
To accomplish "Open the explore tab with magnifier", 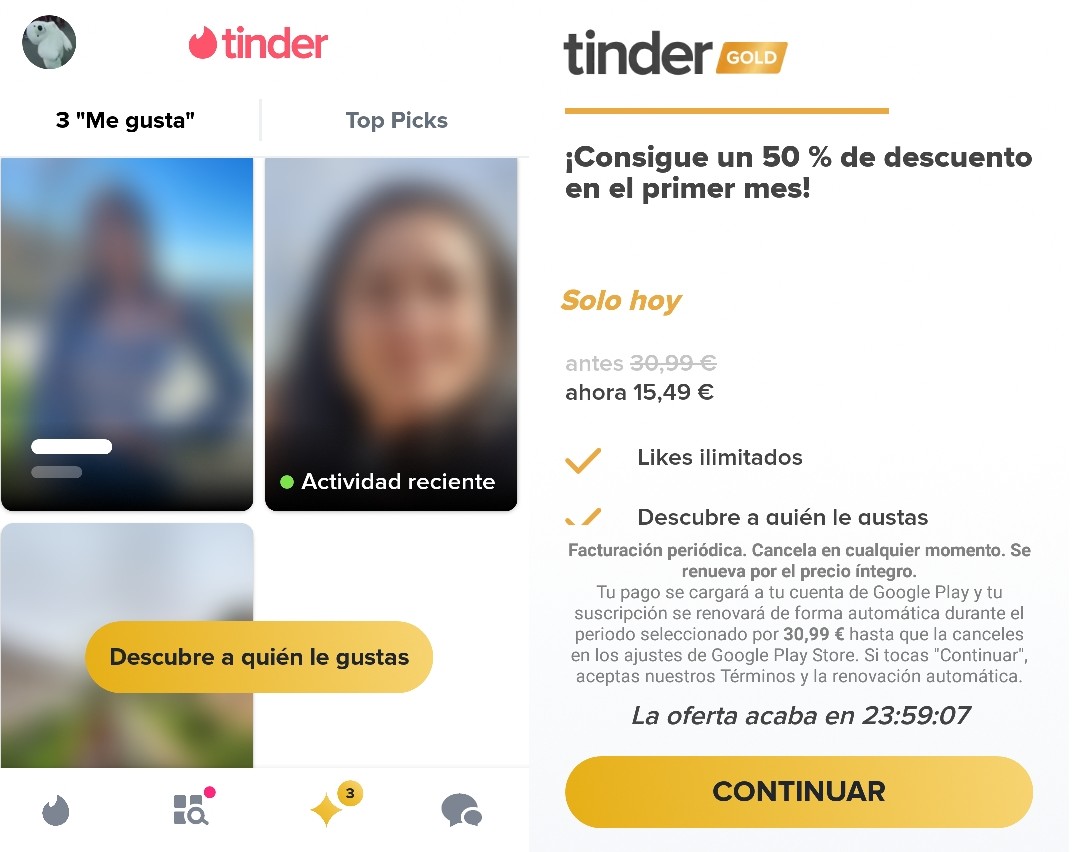I will [x=190, y=809].
